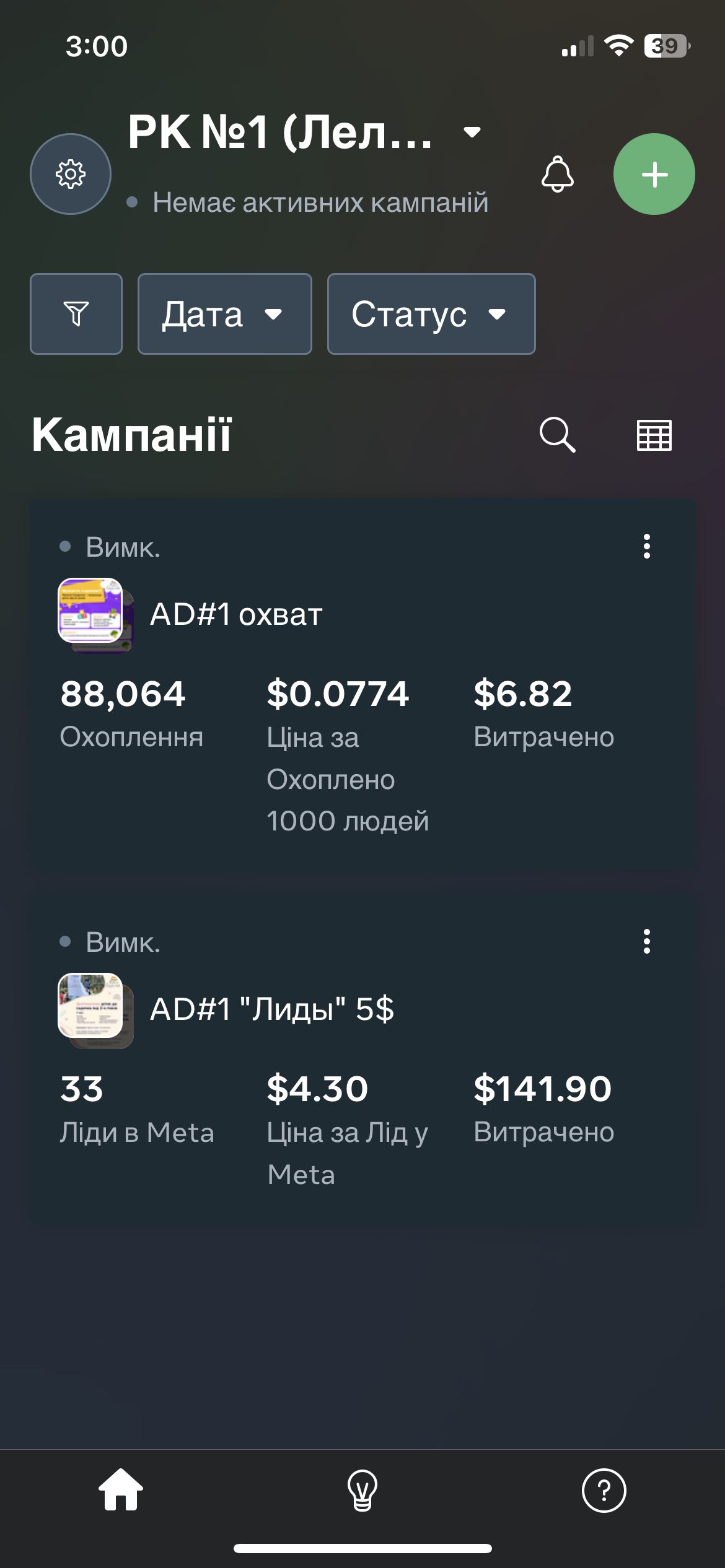Viewport: 725px width, 1568px height.
Task: Open the help question mark tab
Action: coord(604,1490)
